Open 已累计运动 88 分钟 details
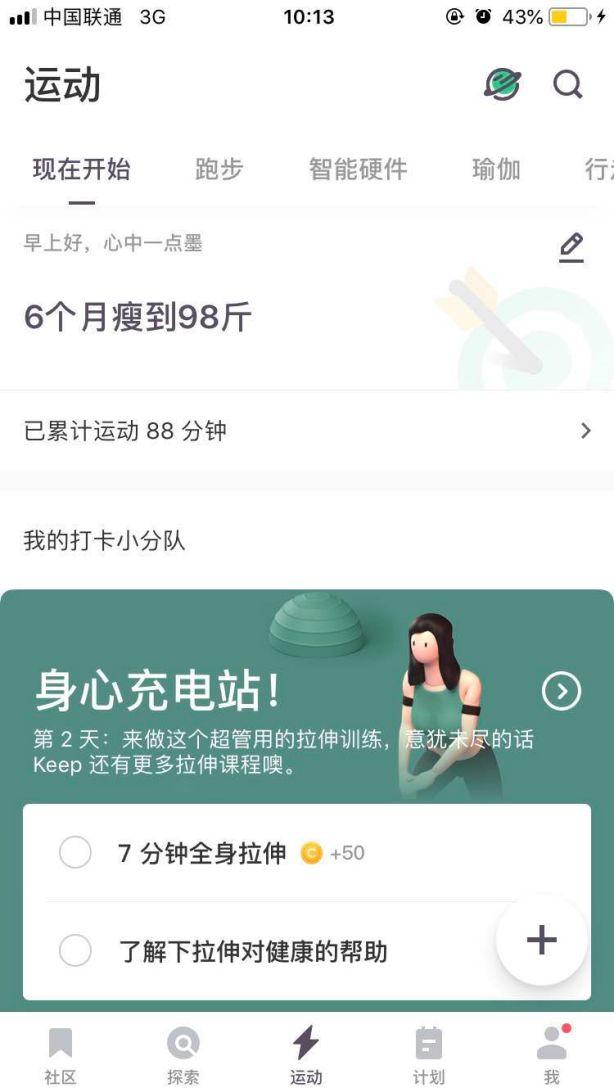 [306, 431]
